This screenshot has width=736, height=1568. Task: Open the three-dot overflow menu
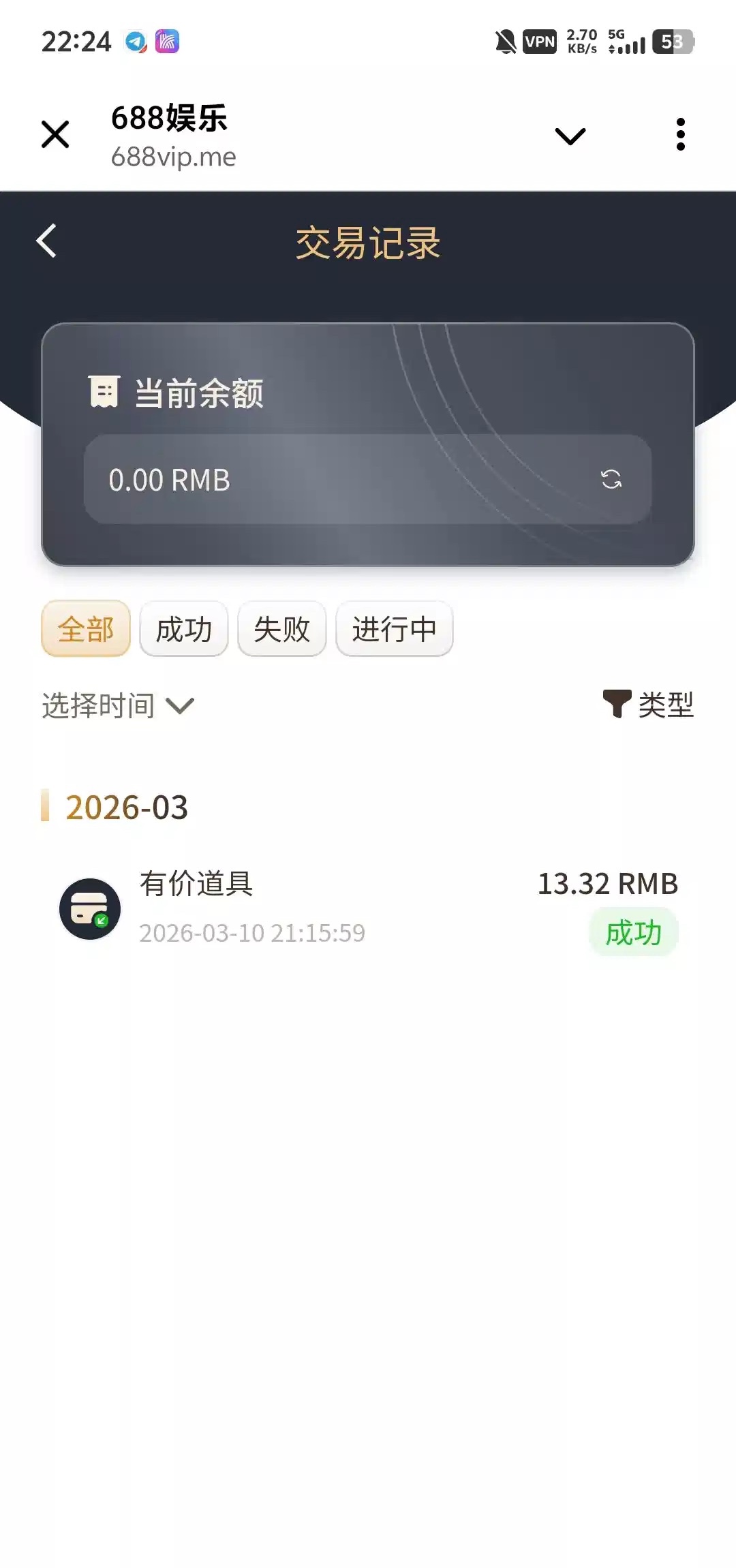[x=680, y=134]
